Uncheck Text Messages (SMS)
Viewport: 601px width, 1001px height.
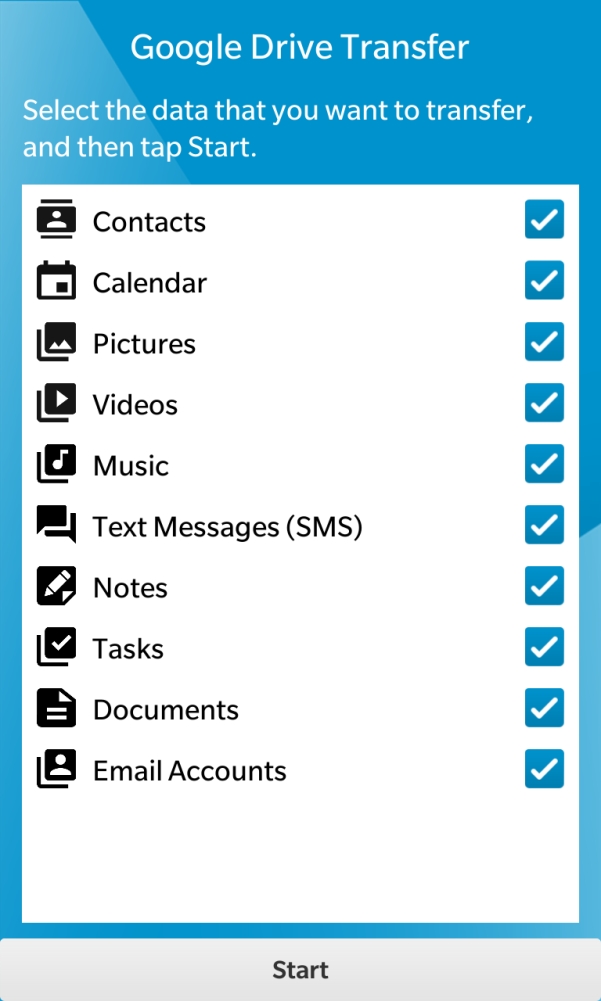click(544, 525)
